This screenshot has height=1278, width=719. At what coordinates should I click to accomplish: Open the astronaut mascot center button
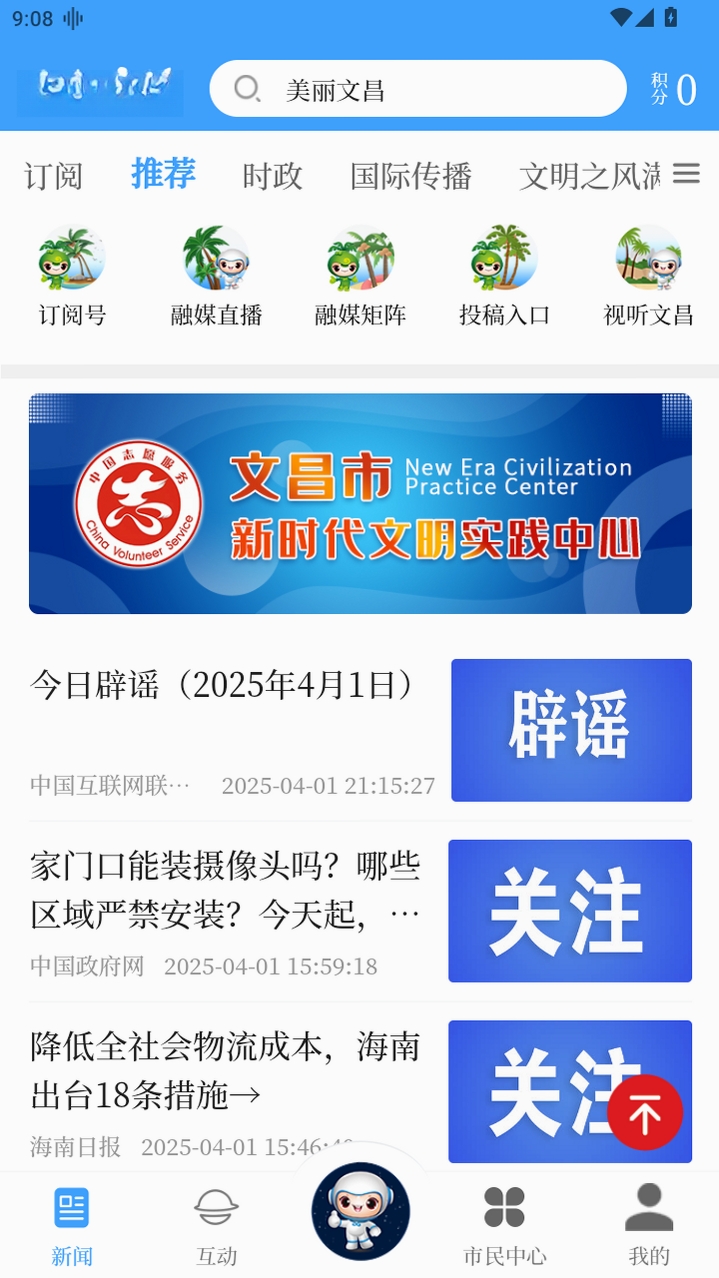(x=361, y=1211)
